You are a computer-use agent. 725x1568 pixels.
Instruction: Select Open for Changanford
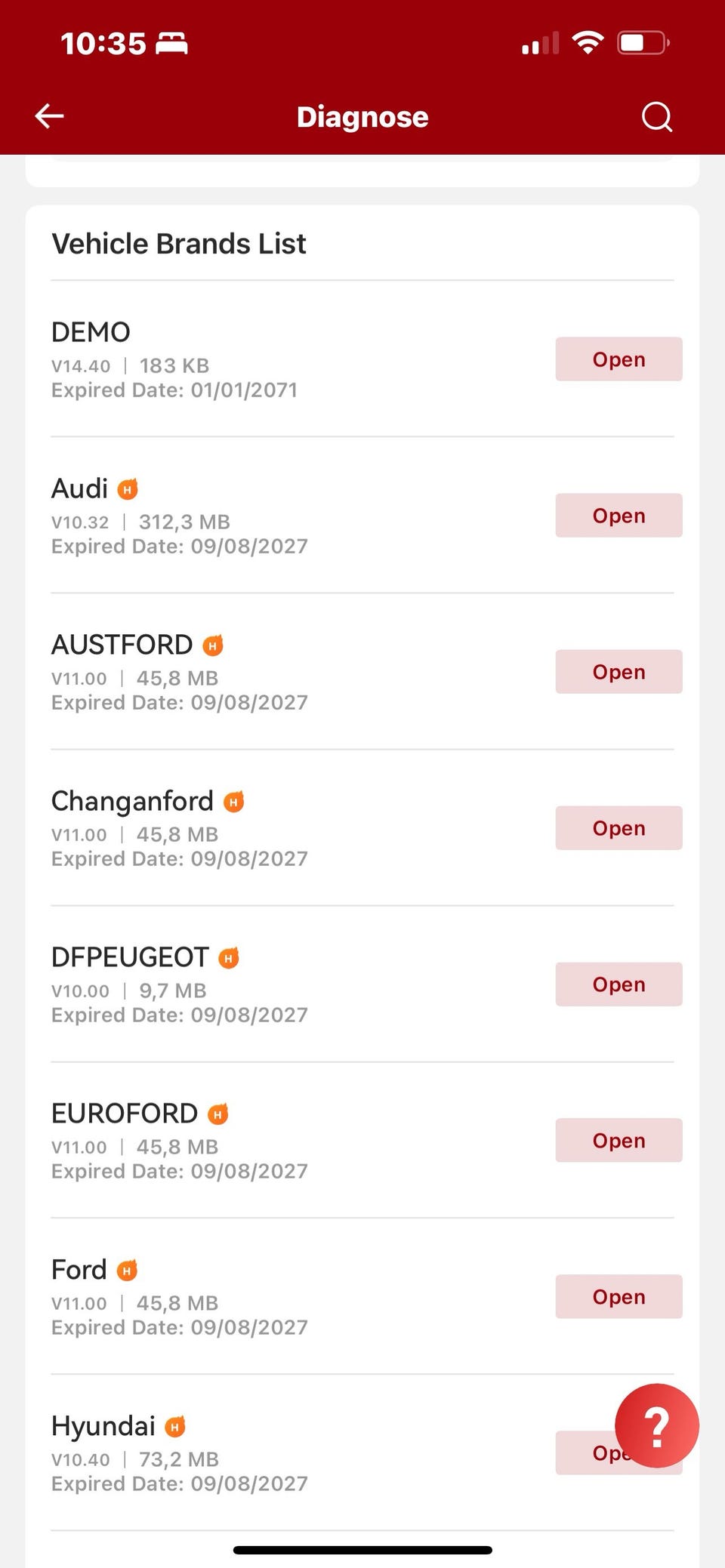619,828
